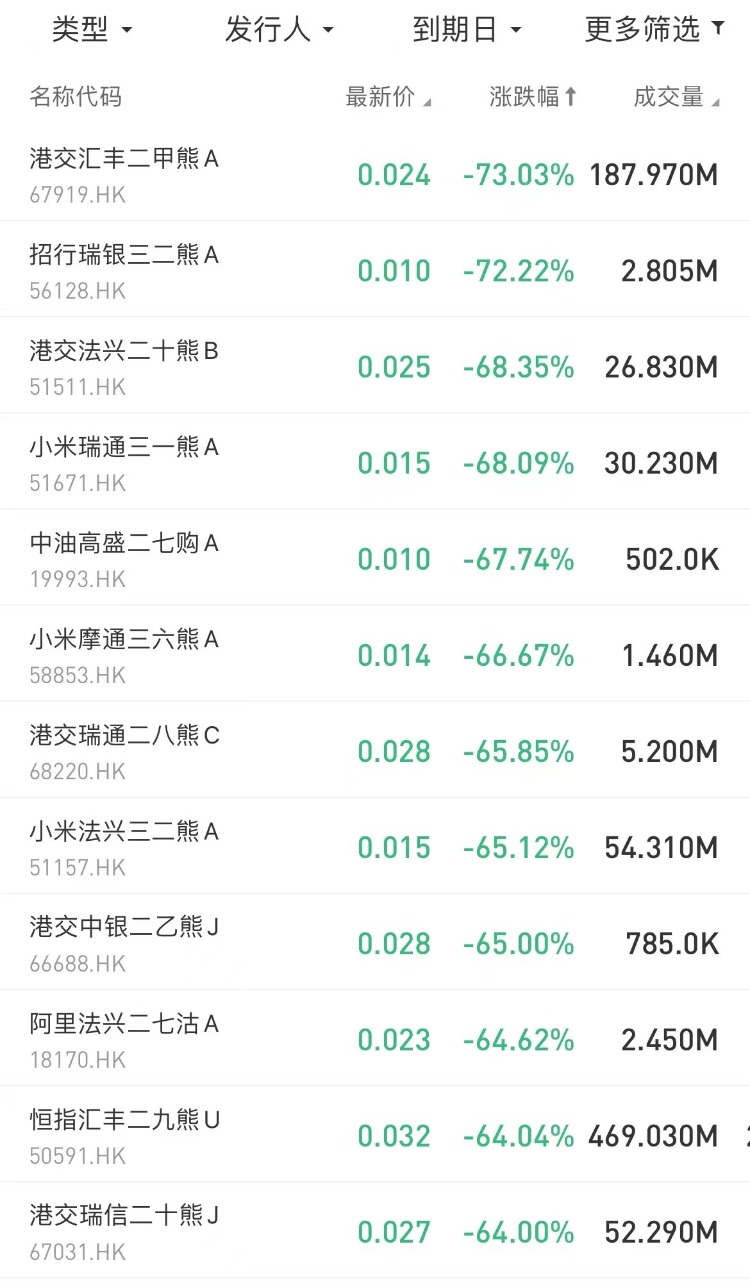750x1283 pixels.
Task: View 小米摩通三六熊A 58853.HK
Action: 124,653
